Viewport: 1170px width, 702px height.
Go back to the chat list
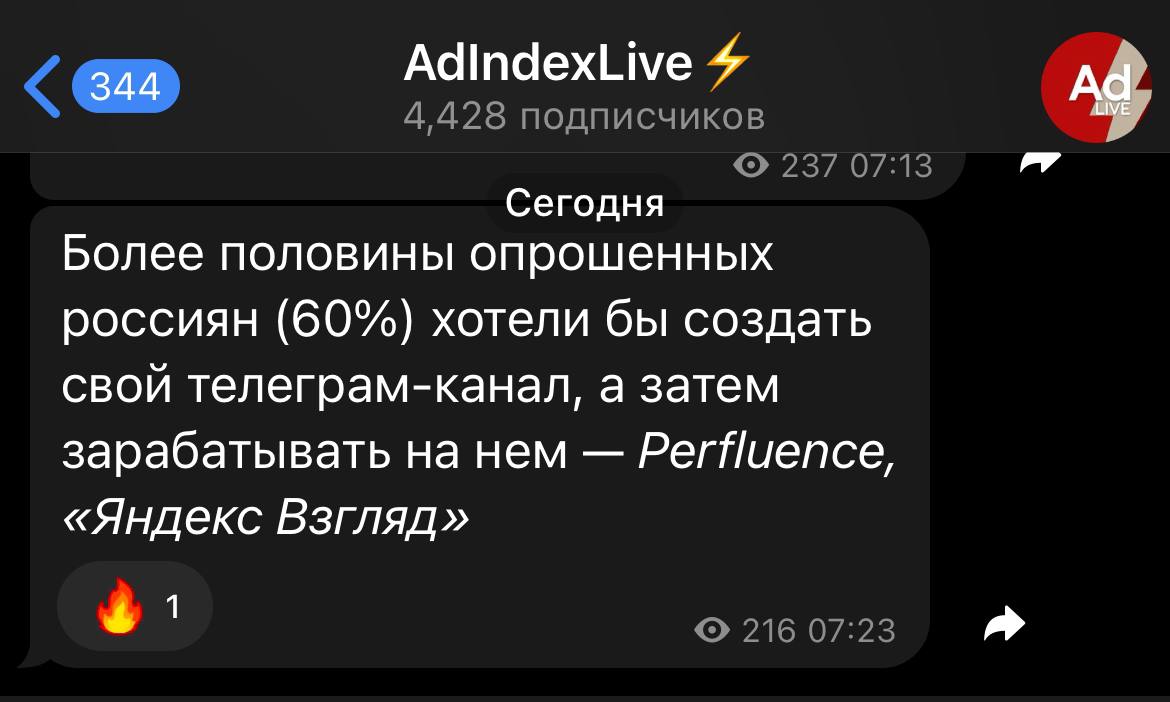100,86
